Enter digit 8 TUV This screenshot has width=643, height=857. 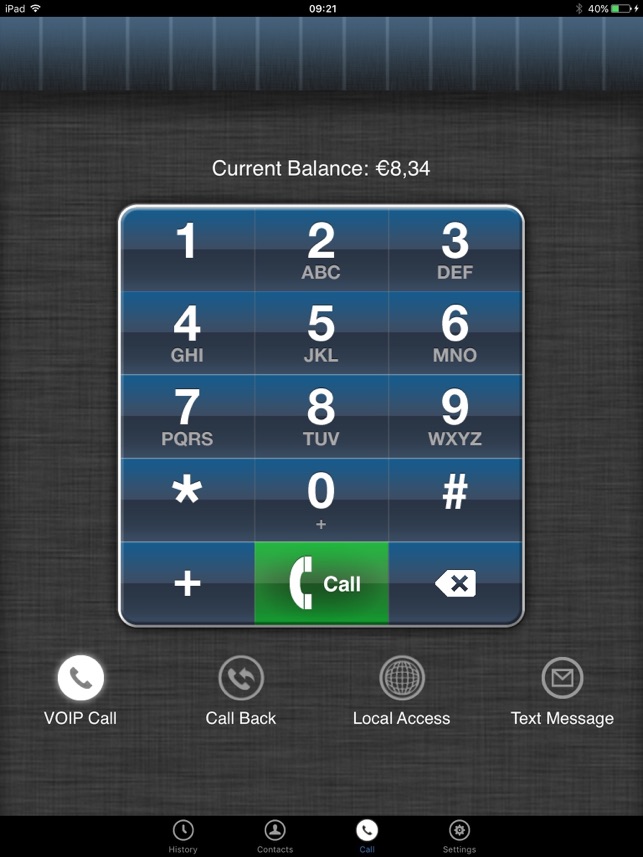click(322, 416)
